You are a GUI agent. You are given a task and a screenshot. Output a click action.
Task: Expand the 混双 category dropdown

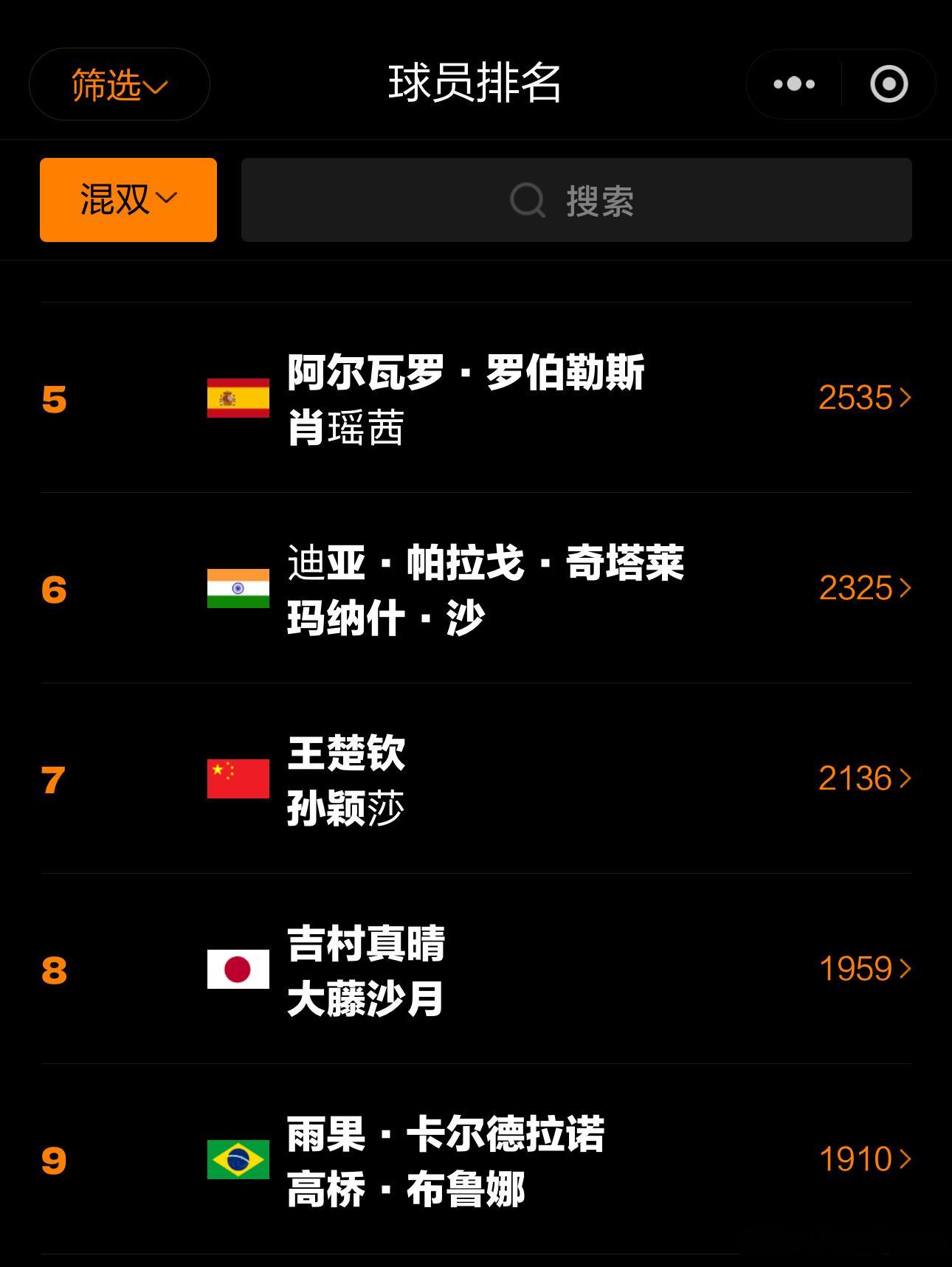click(128, 200)
